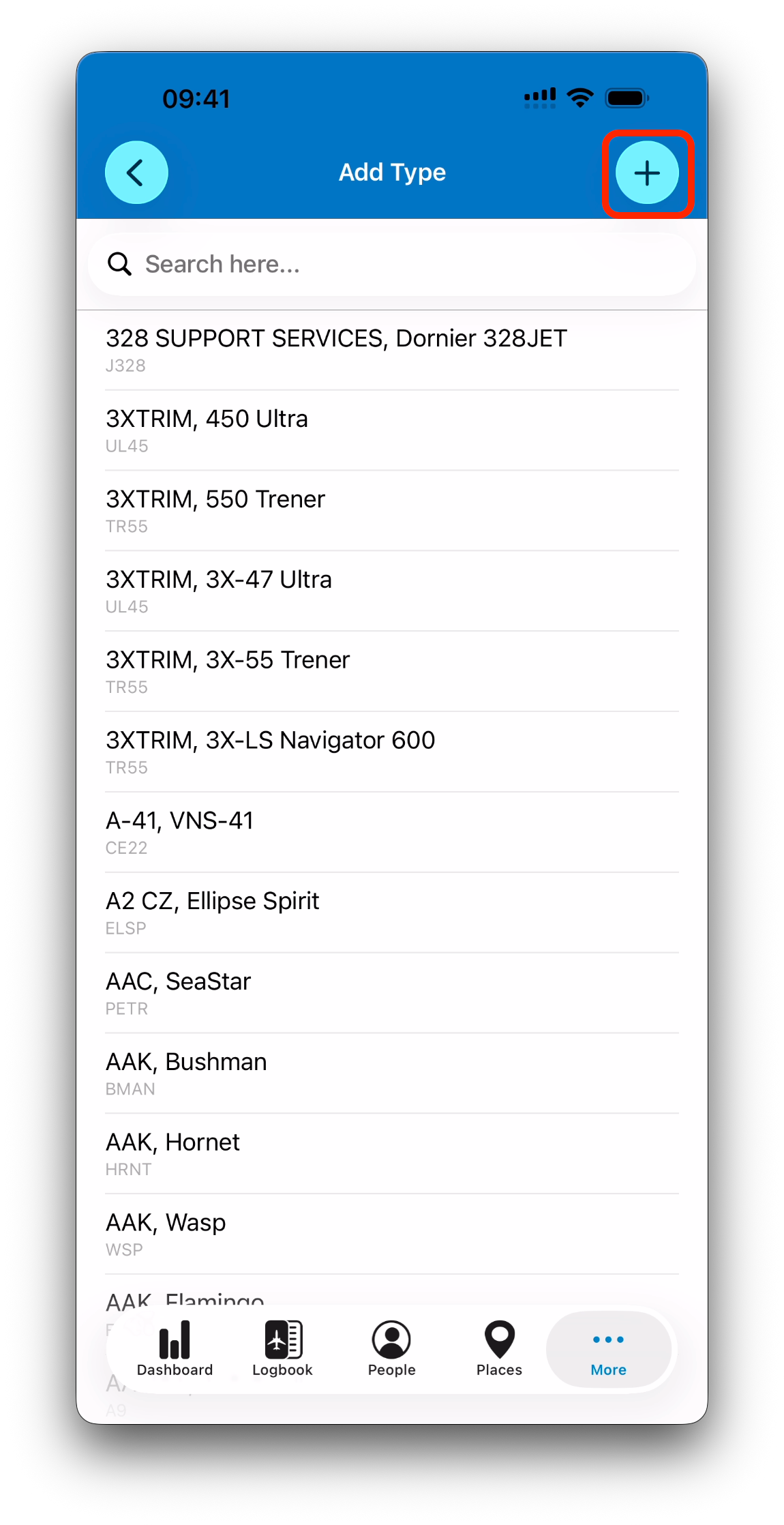Switch to the Dashboard tab
Image resolution: width=784 pixels, height=1525 pixels.
tap(175, 1349)
